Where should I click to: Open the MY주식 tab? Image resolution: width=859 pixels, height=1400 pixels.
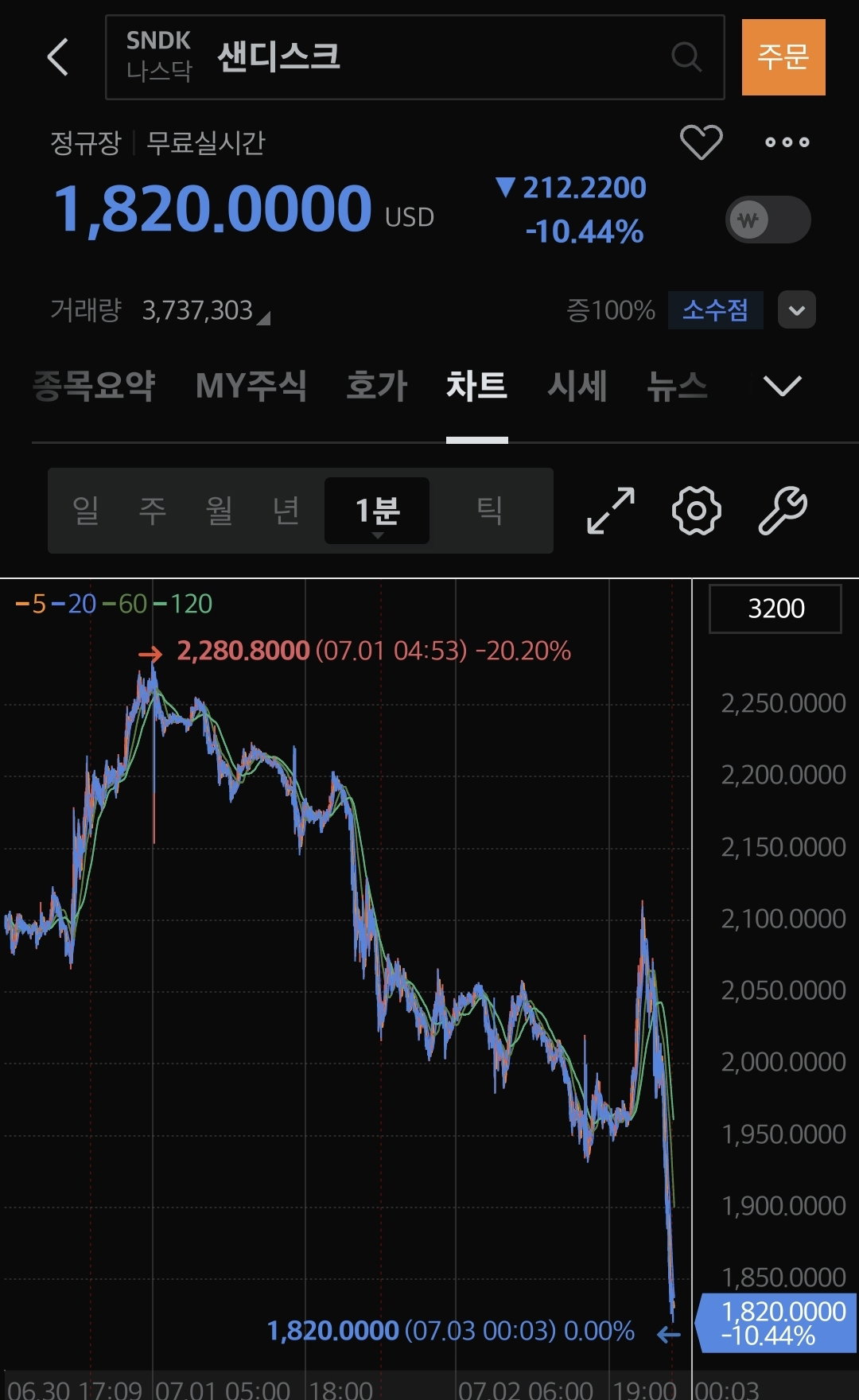[x=251, y=386]
